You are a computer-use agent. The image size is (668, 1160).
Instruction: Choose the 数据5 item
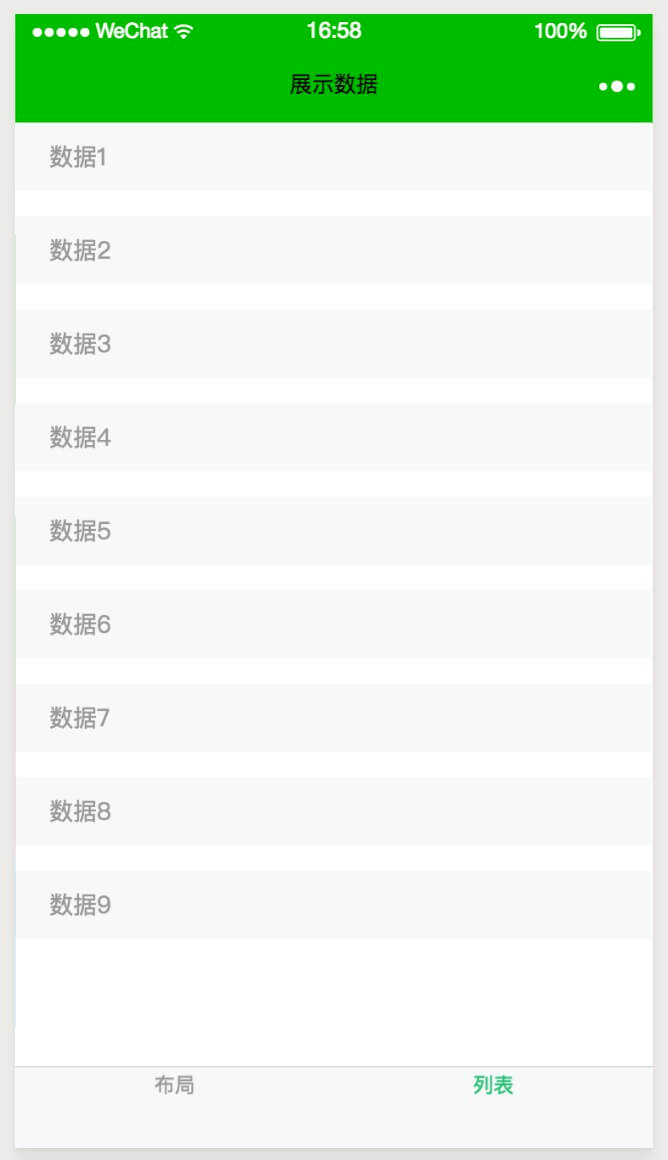pos(334,531)
